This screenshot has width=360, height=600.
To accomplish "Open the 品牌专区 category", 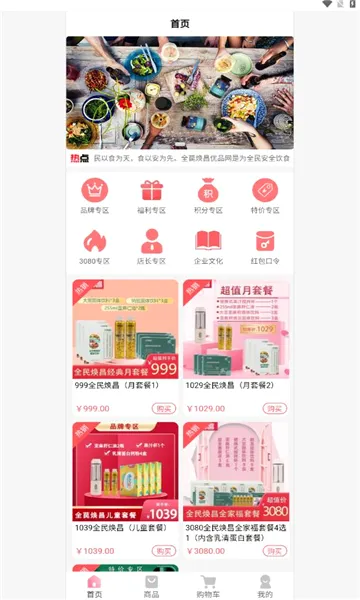I will [x=94, y=196].
